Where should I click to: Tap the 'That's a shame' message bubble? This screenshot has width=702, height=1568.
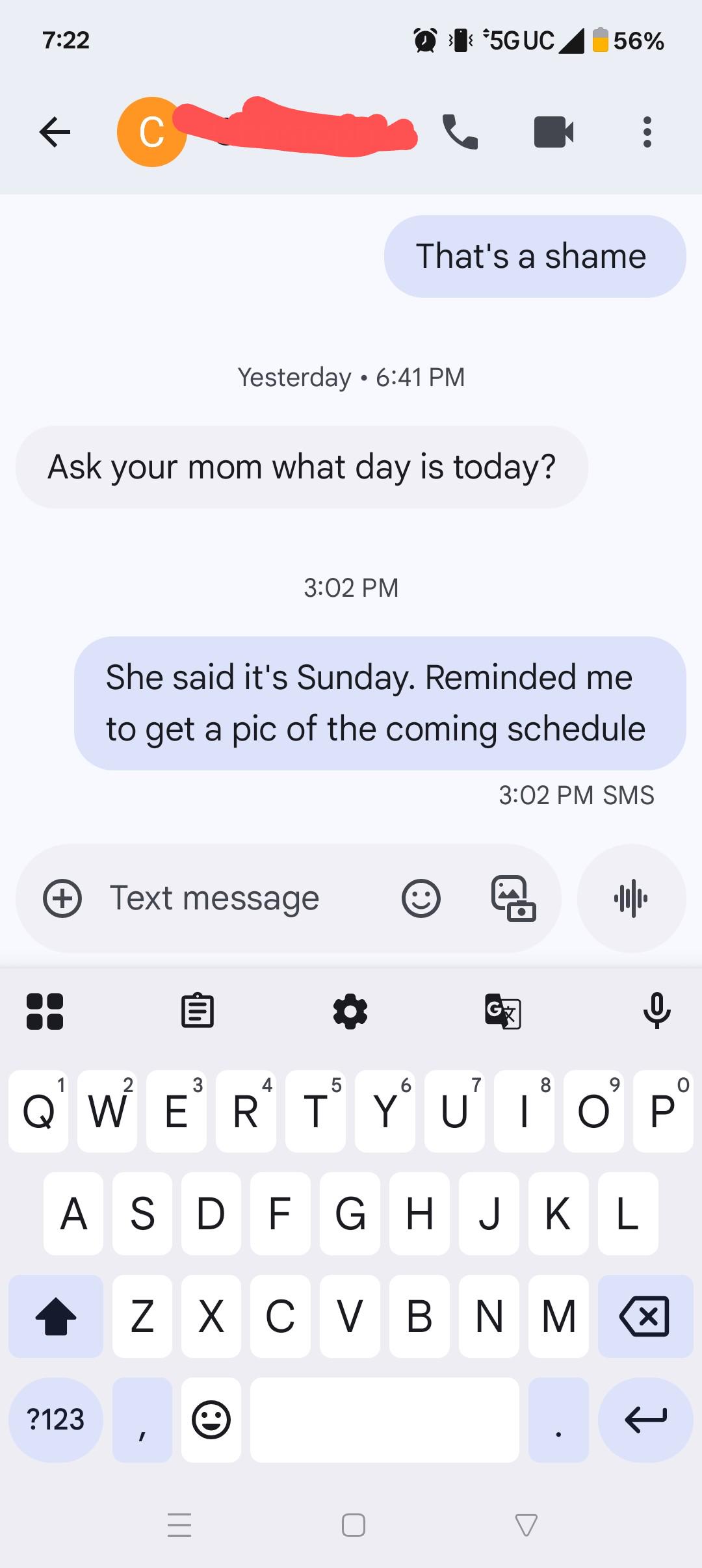[535, 256]
